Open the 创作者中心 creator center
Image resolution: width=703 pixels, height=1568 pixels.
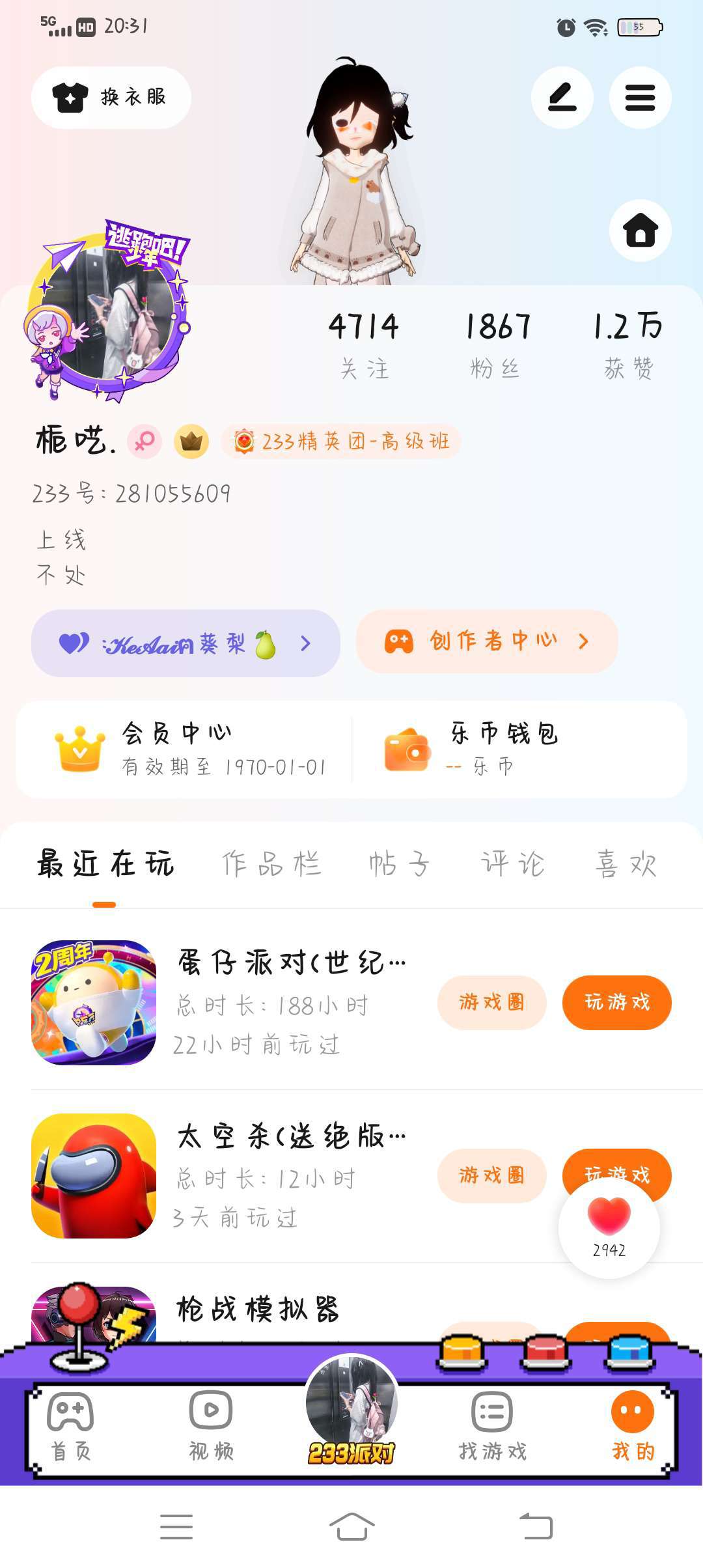click(486, 641)
